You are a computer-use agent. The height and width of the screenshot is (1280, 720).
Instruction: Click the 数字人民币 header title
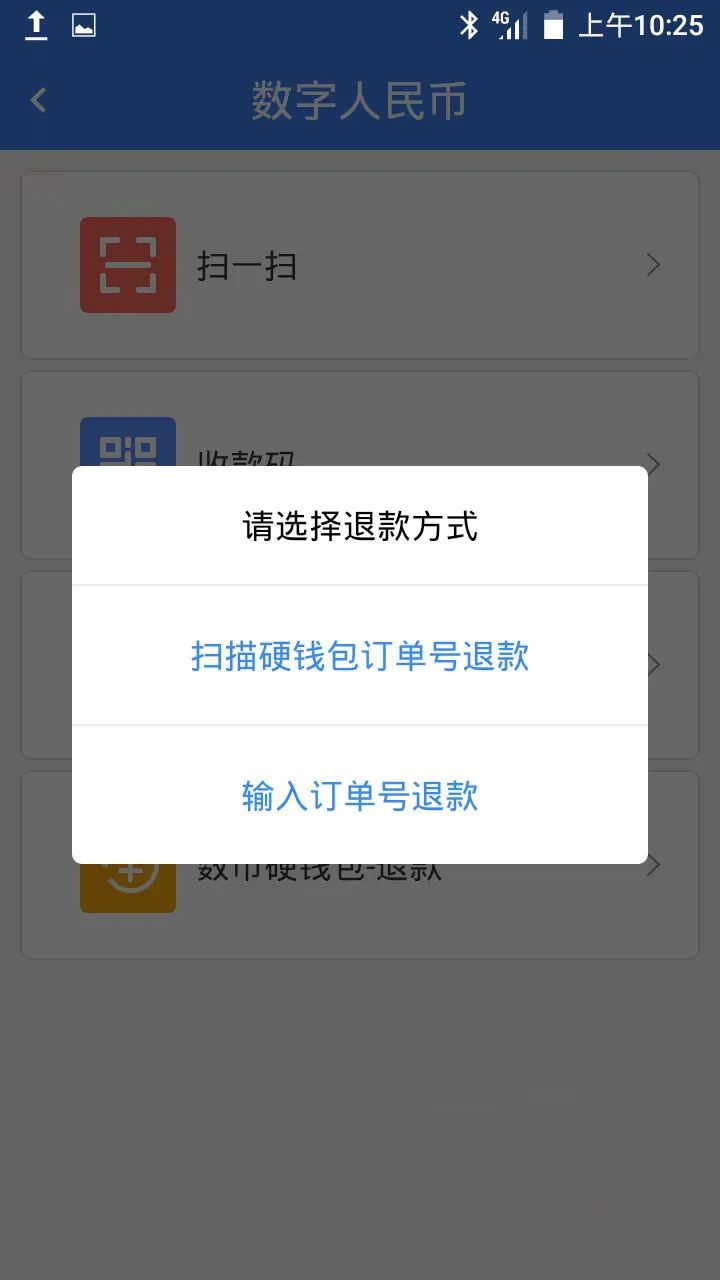tap(360, 100)
